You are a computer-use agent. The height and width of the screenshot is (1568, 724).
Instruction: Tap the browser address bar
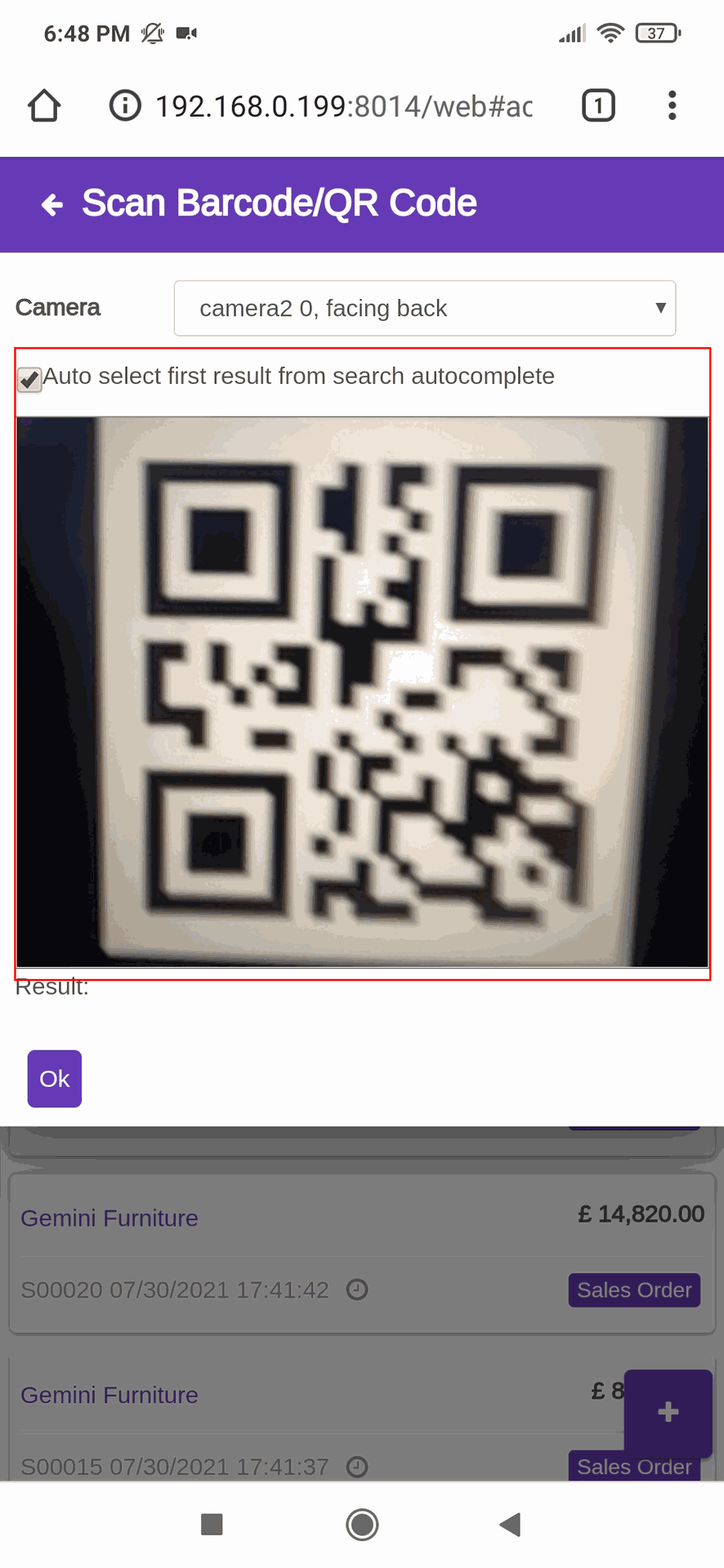click(x=343, y=106)
